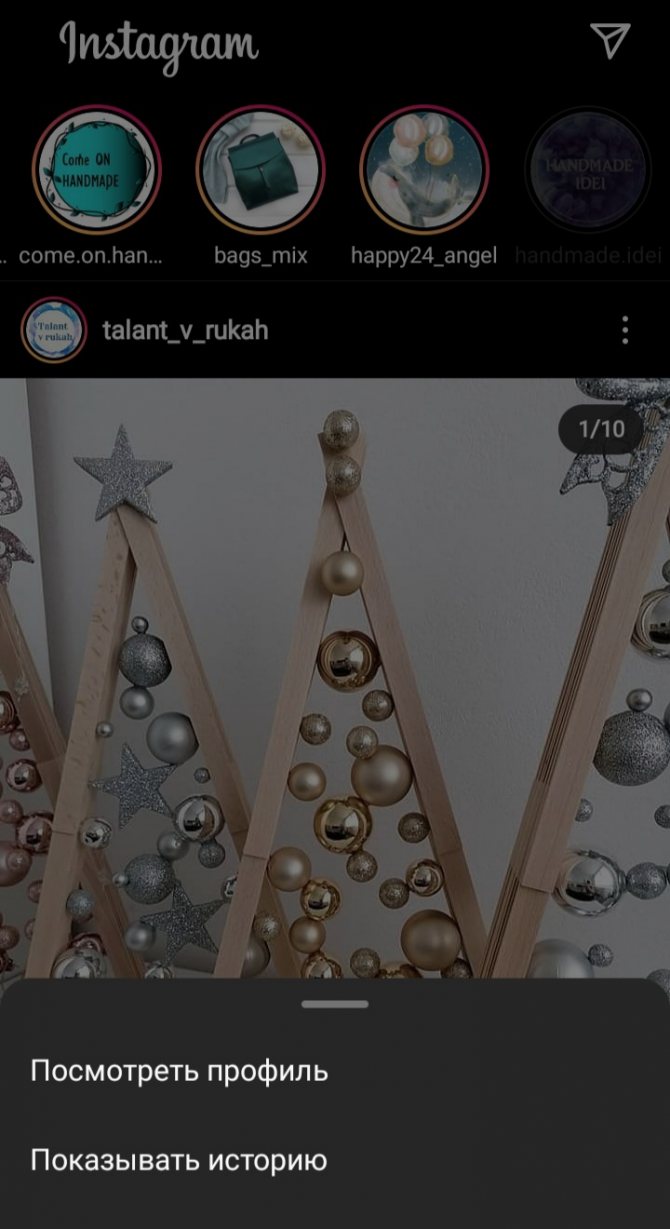Open happy24_angel story

tap(424, 169)
